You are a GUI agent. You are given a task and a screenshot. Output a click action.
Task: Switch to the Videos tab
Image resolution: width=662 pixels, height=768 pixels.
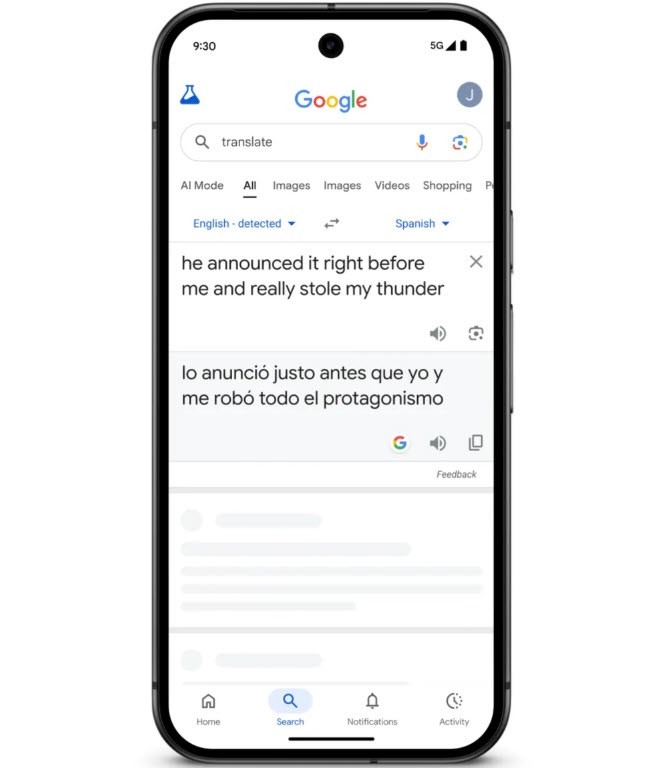click(392, 186)
